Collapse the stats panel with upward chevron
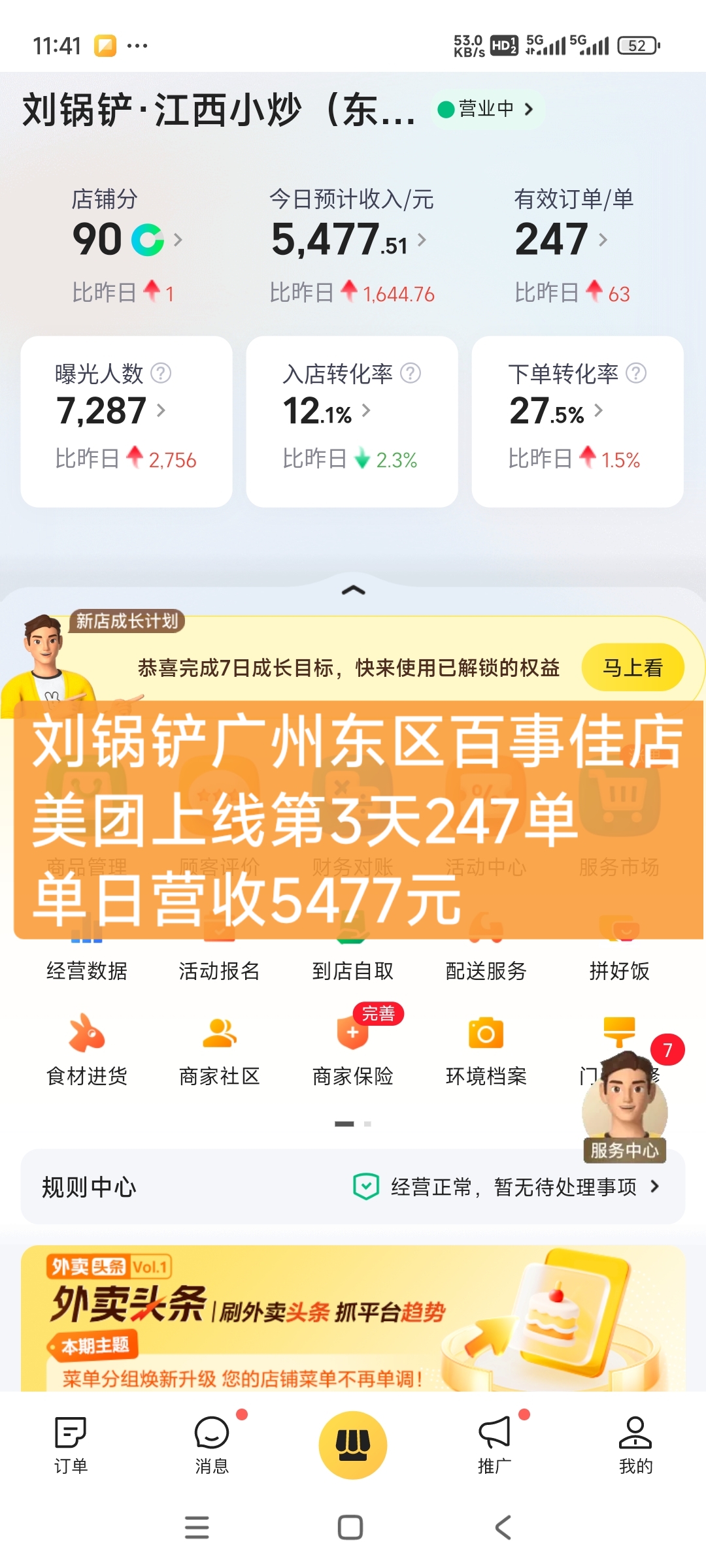The image size is (706, 1568). point(353,590)
